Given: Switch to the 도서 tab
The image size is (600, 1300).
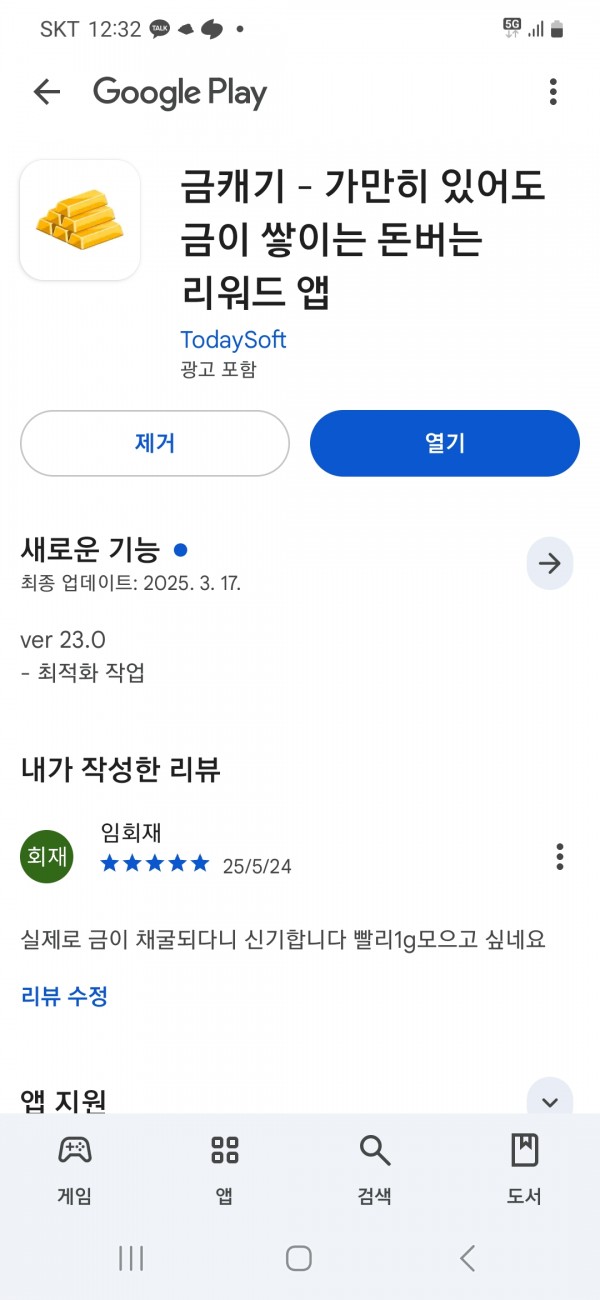Looking at the screenshot, I should [525, 1170].
